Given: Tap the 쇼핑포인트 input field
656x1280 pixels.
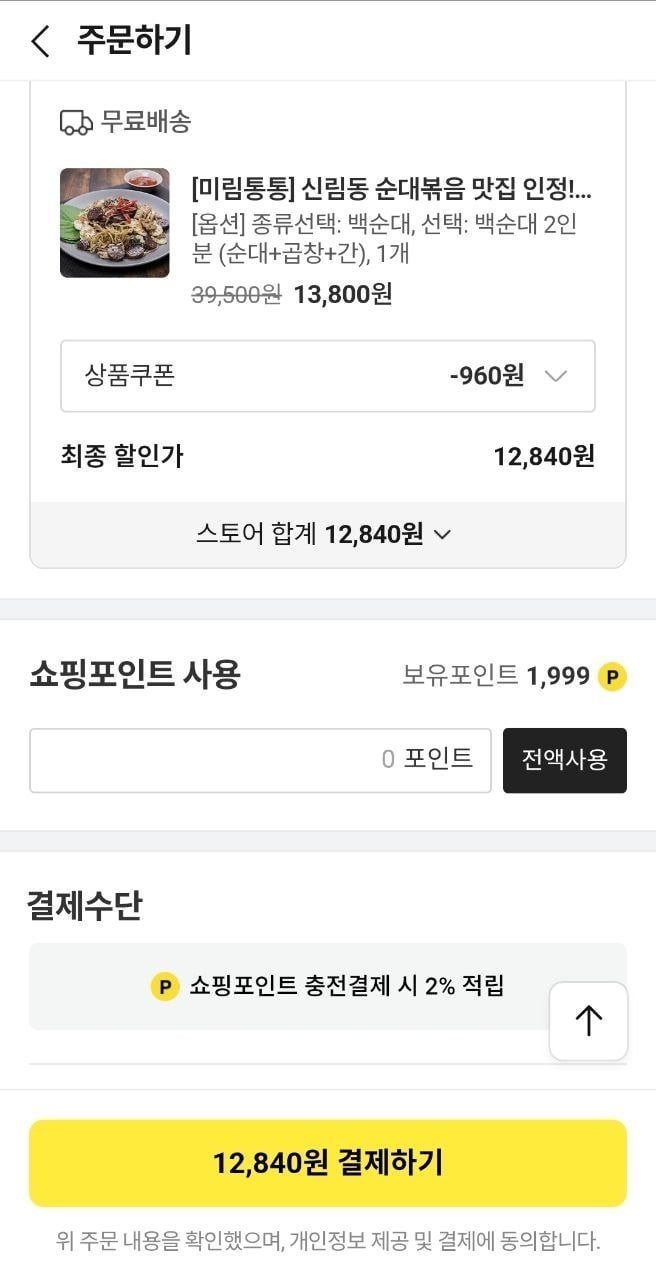Looking at the screenshot, I should coord(260,760).
